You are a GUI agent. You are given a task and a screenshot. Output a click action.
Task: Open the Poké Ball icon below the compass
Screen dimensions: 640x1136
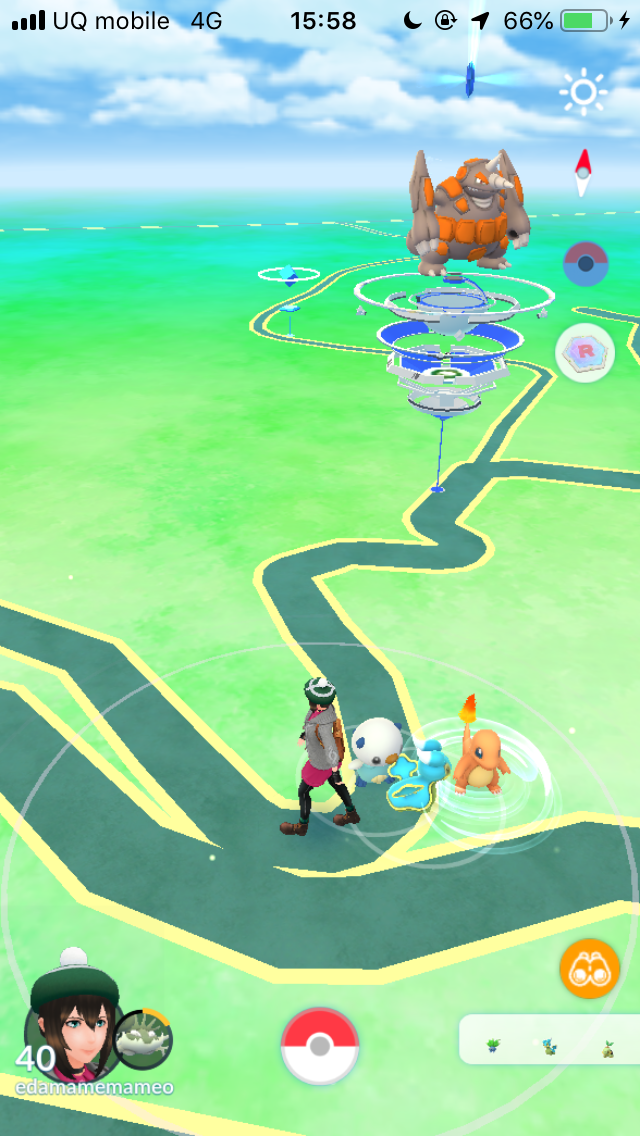[x=586, y=263]
